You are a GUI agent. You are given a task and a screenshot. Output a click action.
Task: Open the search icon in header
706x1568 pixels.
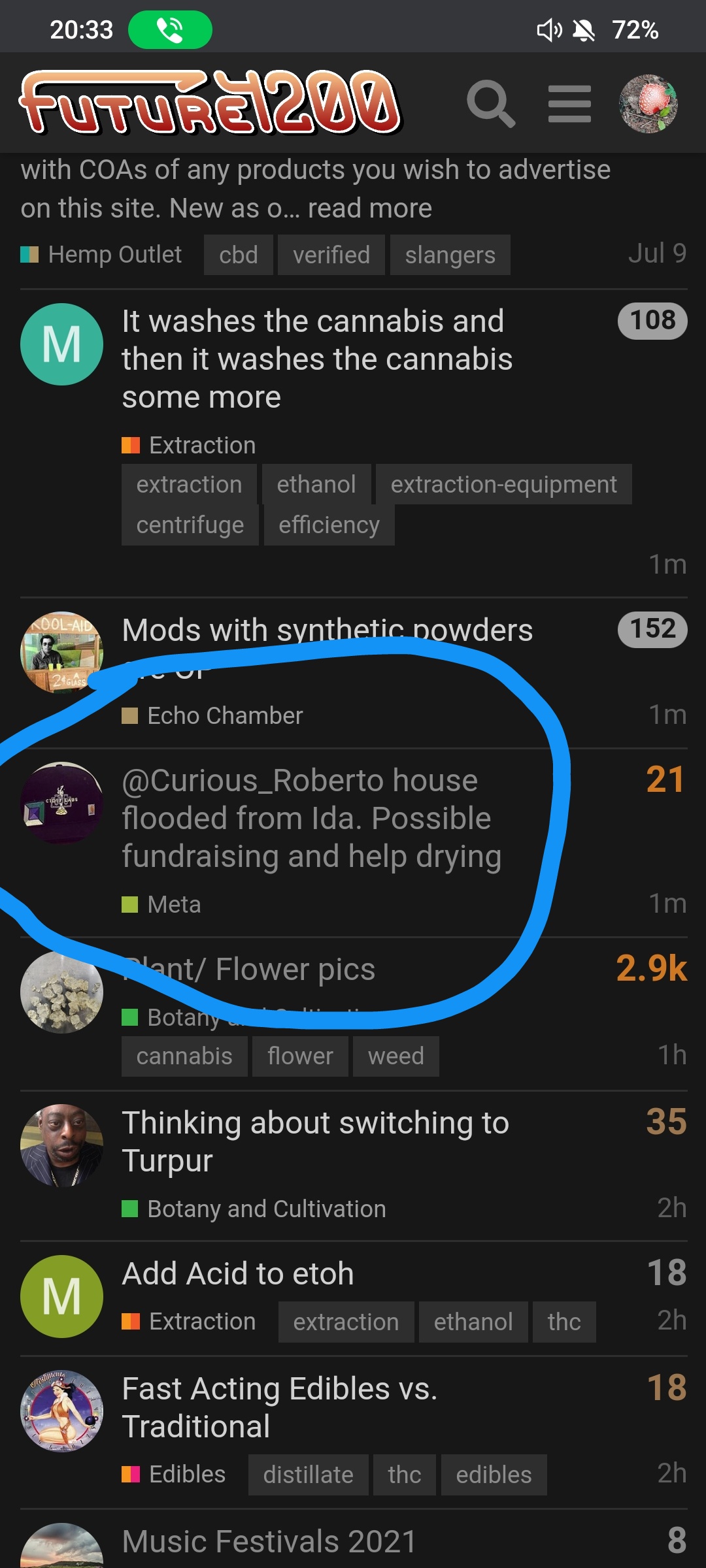pyautogui.click(x=490, y=104)
